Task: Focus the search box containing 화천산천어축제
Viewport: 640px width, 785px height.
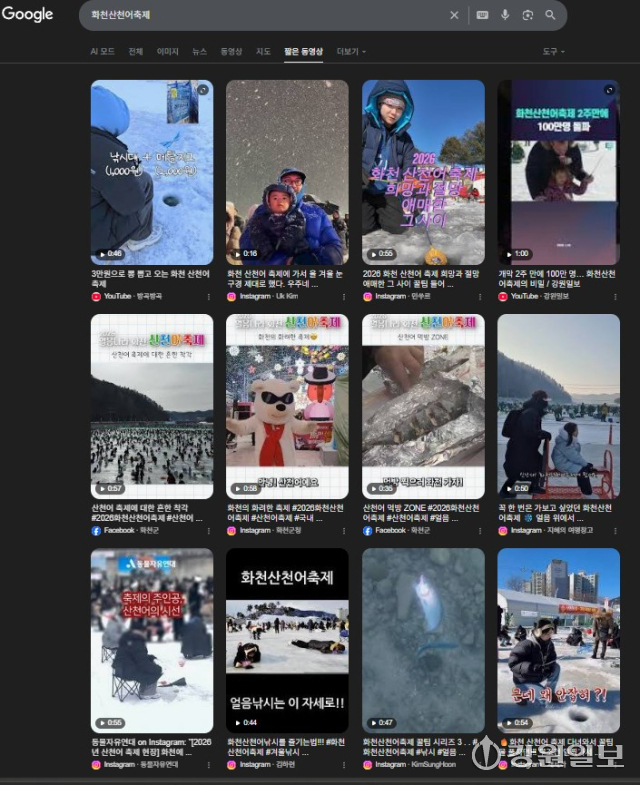Action: click(x=260, y=15)
